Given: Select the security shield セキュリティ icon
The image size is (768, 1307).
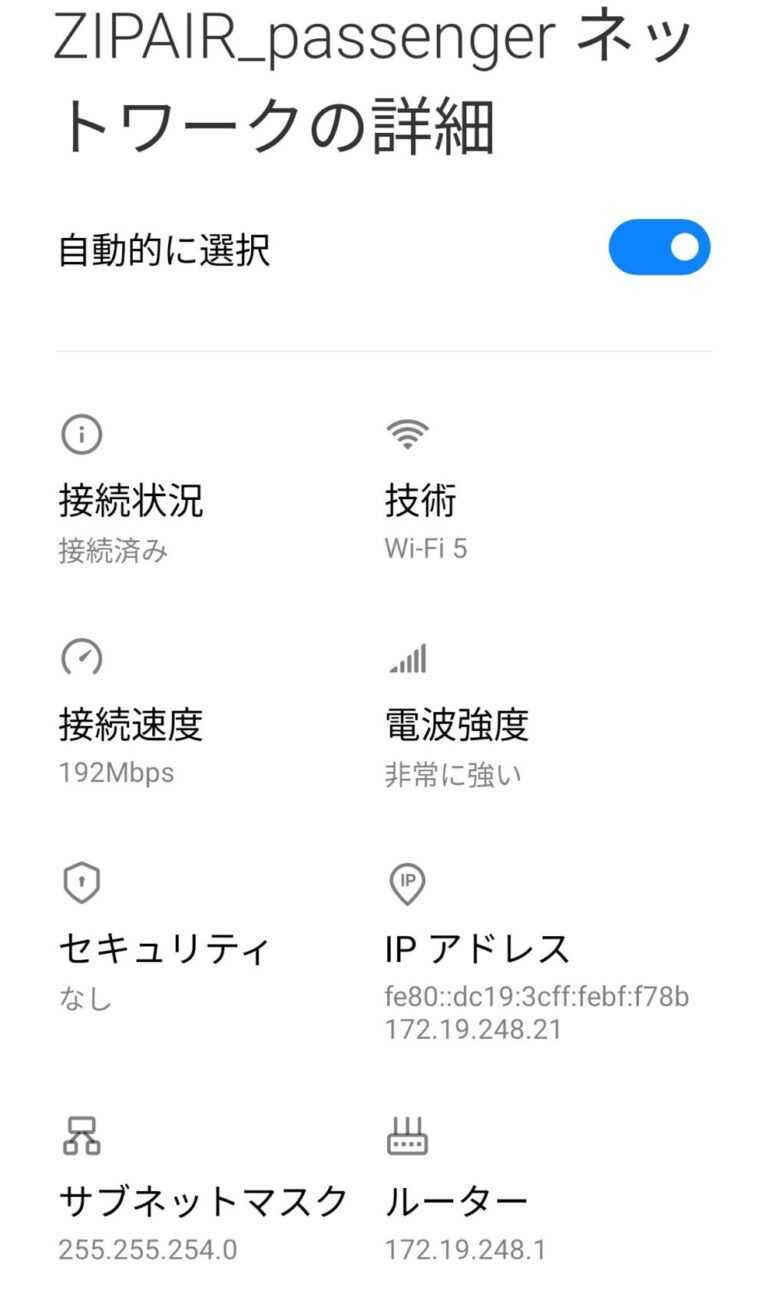Looking at the screenshot, I should click(x=82, y=882).
